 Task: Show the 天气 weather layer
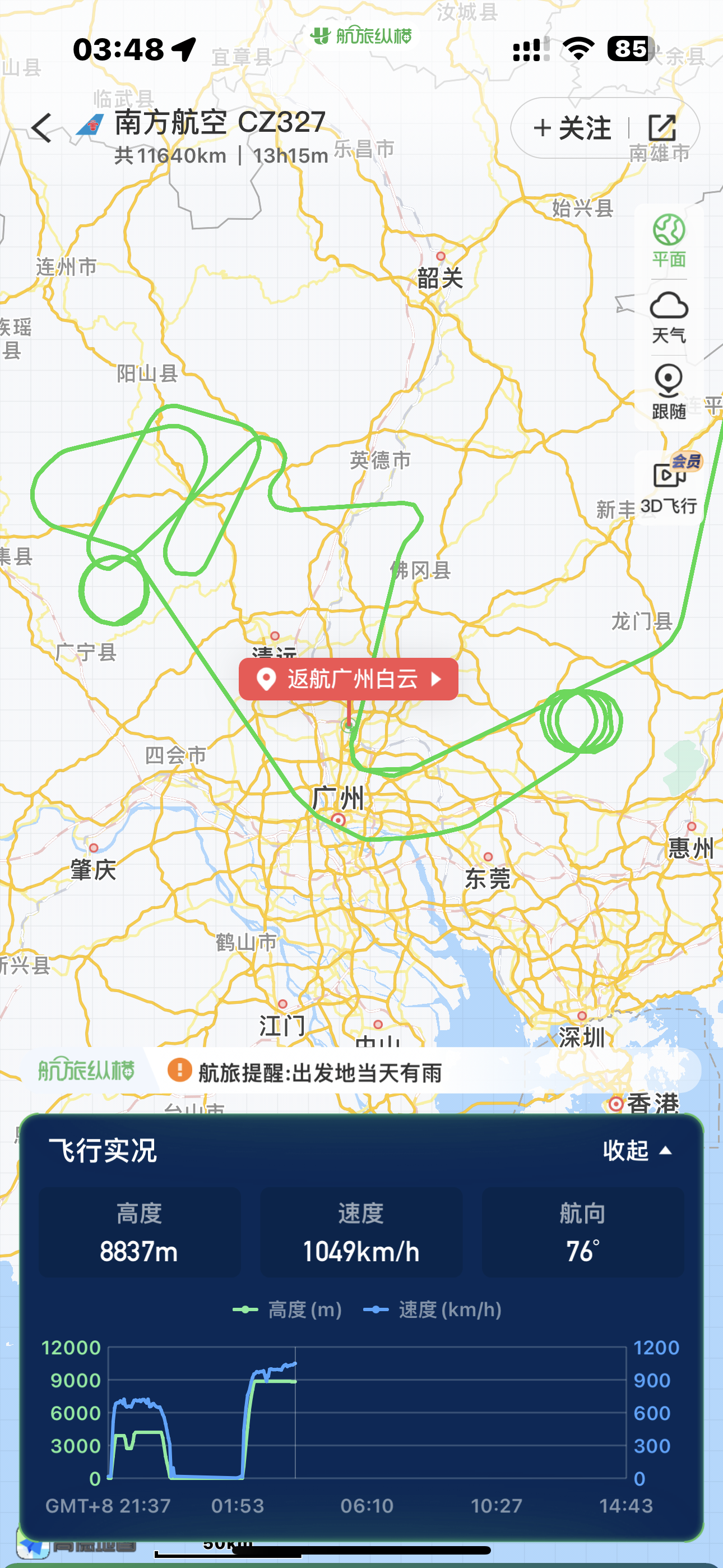[x=669, y=317]
